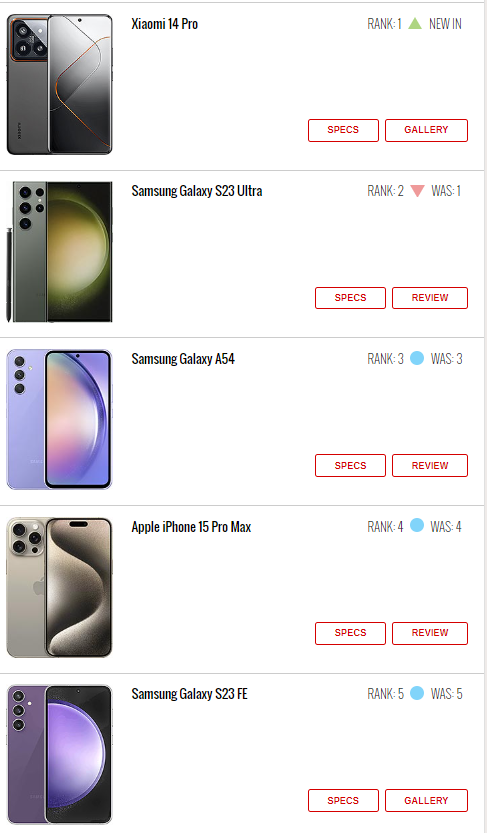Image resolution: width=487 pixels, height=833 pixels.
Task: Tap the Samsung Galaxy A54 title
Action: (183, 359)
